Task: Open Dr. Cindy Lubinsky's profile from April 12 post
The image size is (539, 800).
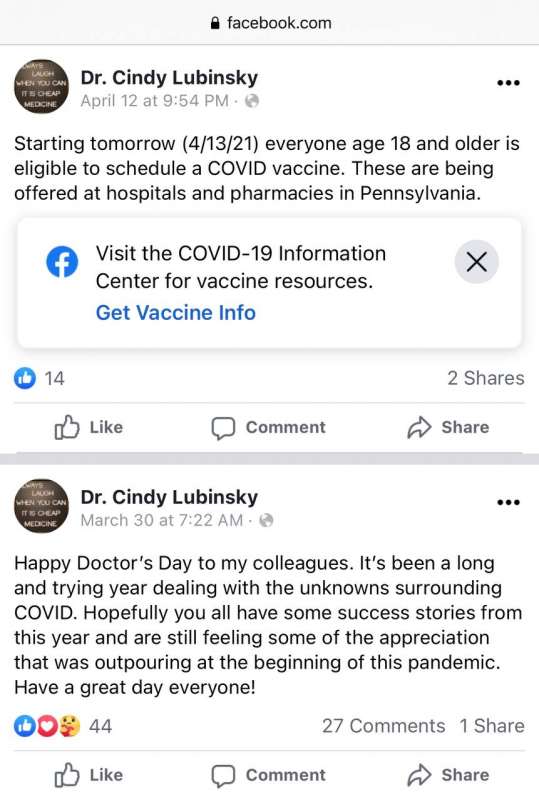Action: click(169, 78)
